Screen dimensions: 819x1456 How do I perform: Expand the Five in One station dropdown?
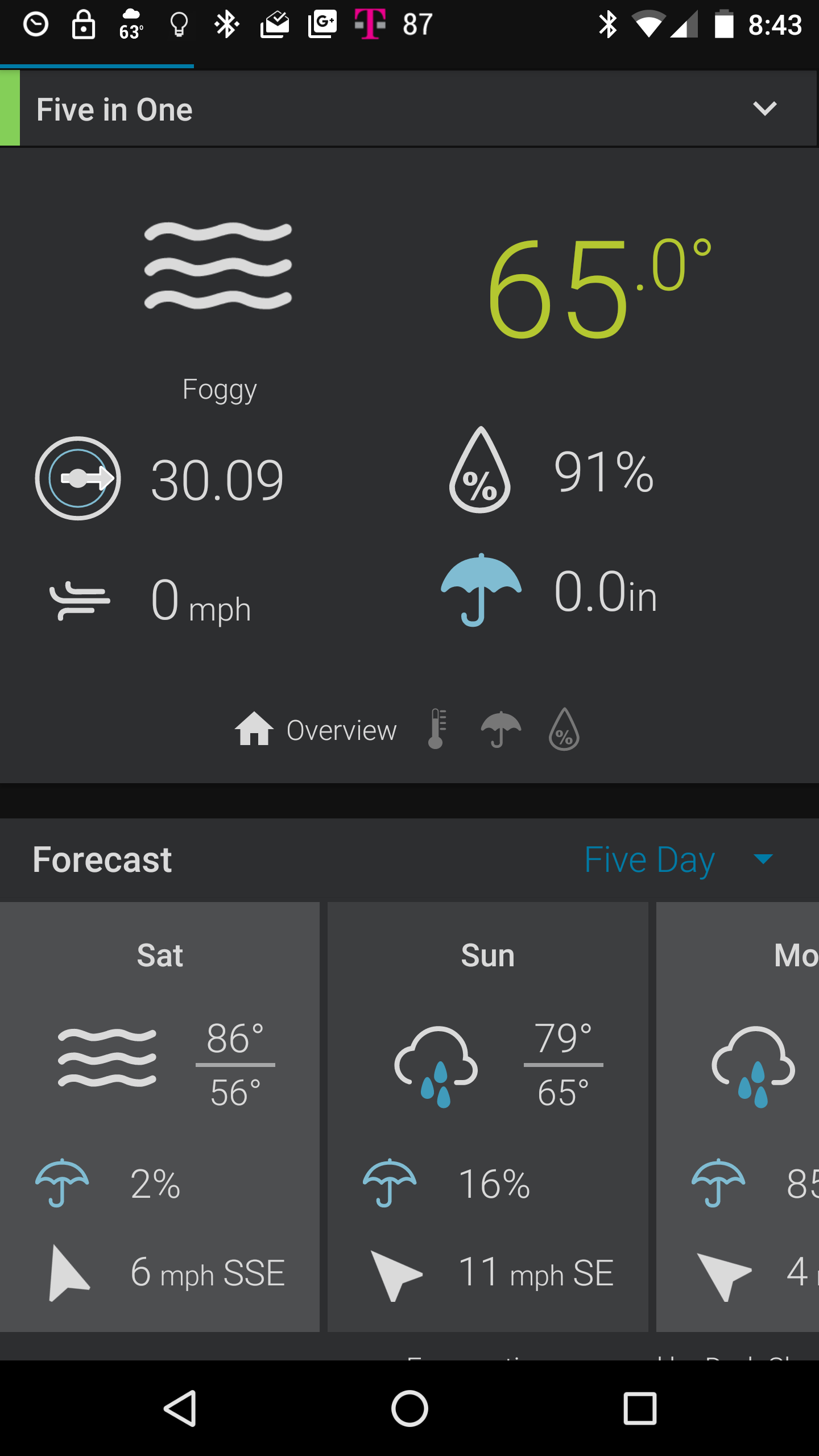[764, 108]
